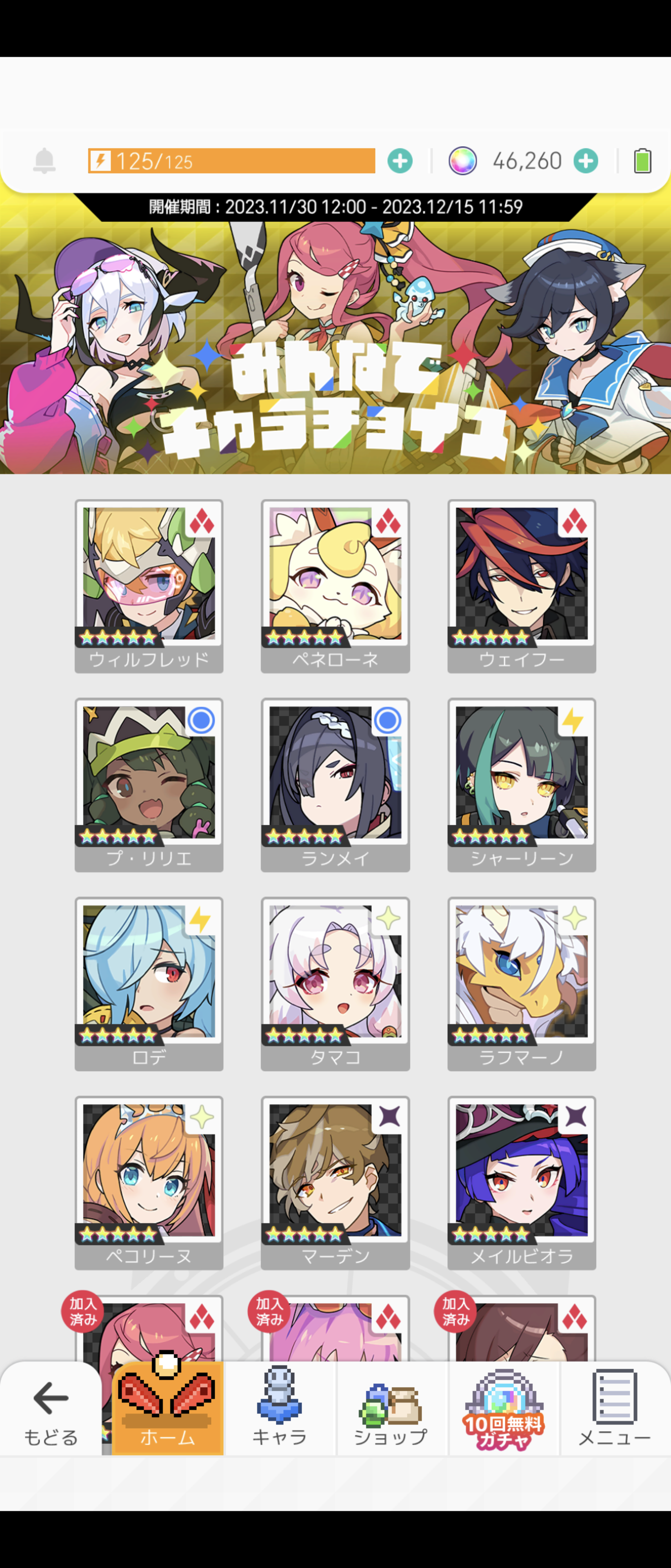Select character ペネローネ
This screenshot has height=1568, width=671.
(x=335, y=584)
